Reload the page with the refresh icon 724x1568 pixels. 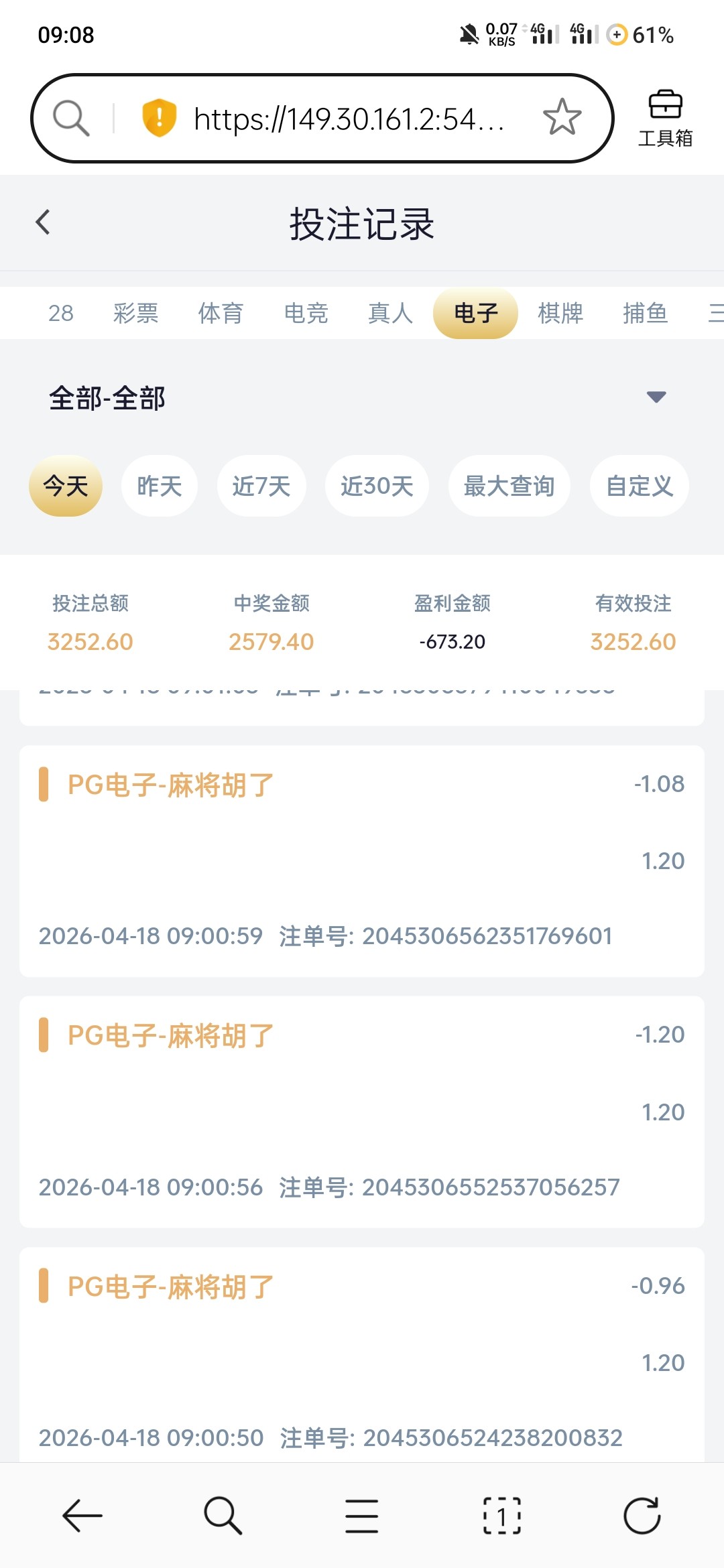pyautogui.click(x=642, y=1515)
